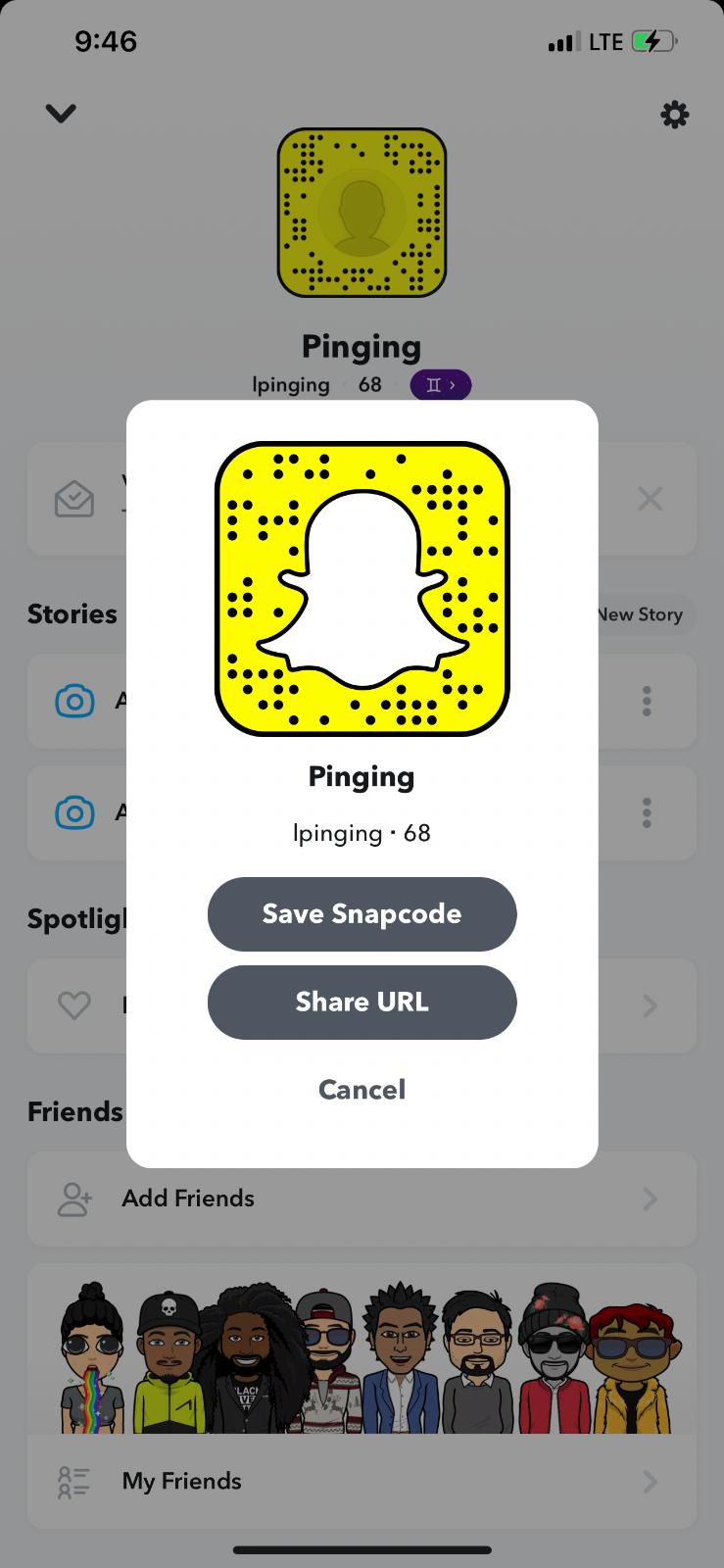The image size is (724, 1568).
Task: Cancel the Snapcode dialog
Action: 362,1089
